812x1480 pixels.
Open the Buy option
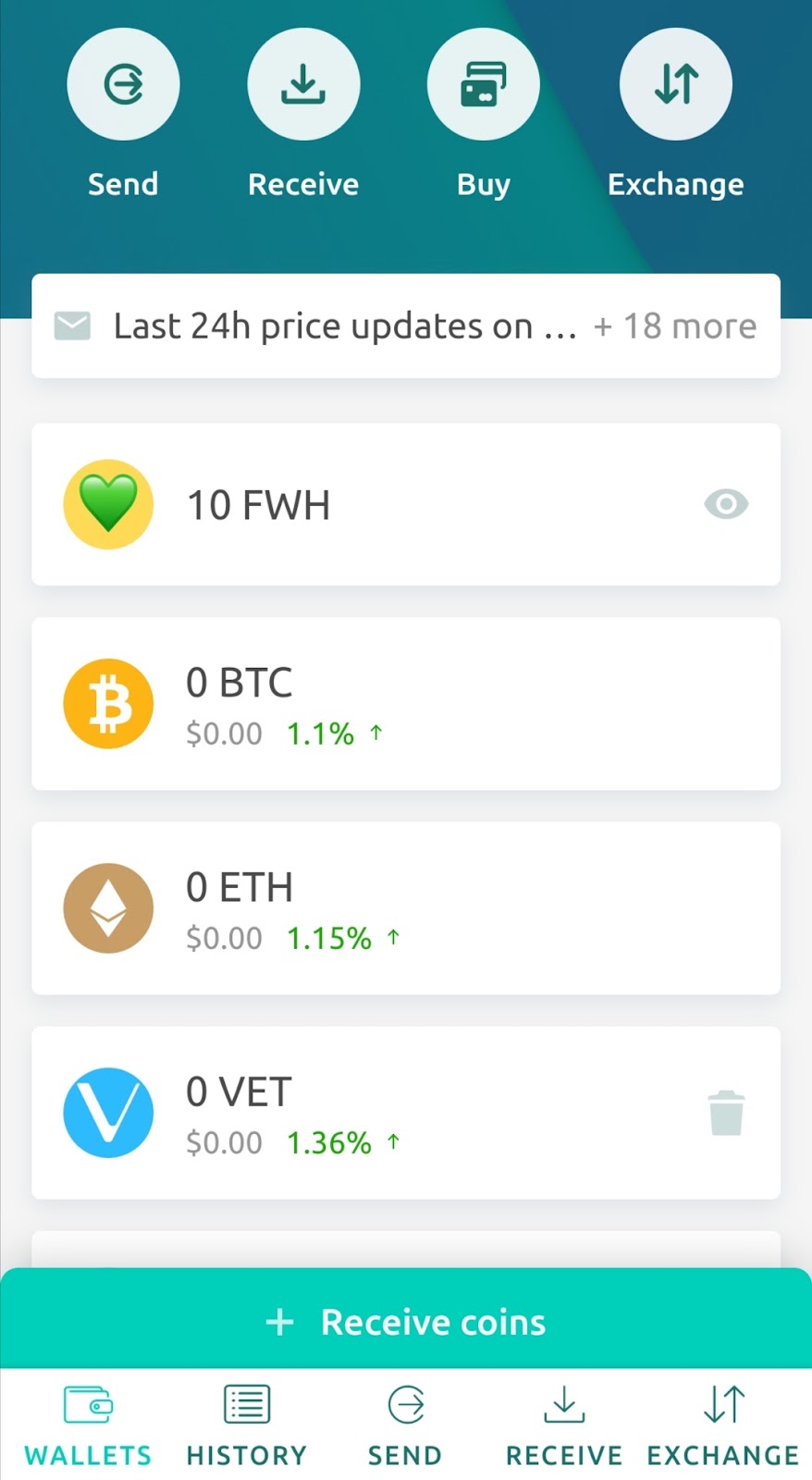(483, 85)
